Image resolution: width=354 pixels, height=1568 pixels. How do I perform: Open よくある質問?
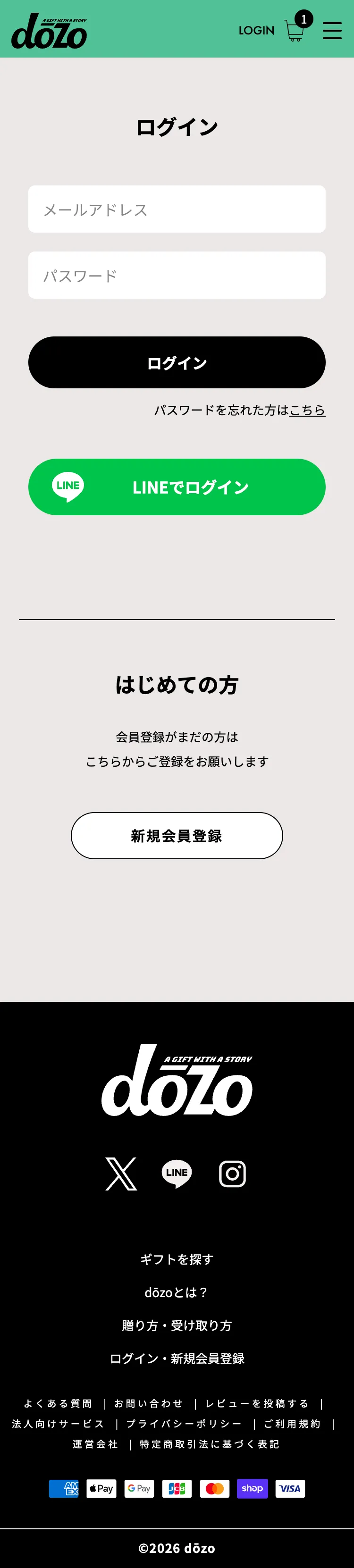[x=58, y=1404]
